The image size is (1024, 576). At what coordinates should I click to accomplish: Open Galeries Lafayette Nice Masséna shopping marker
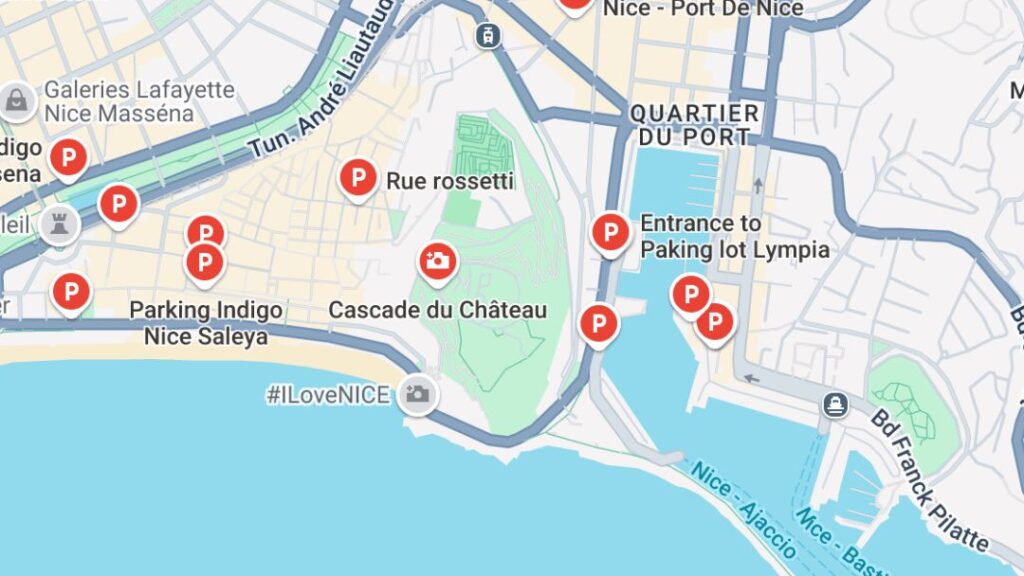[x=17, y=100]
